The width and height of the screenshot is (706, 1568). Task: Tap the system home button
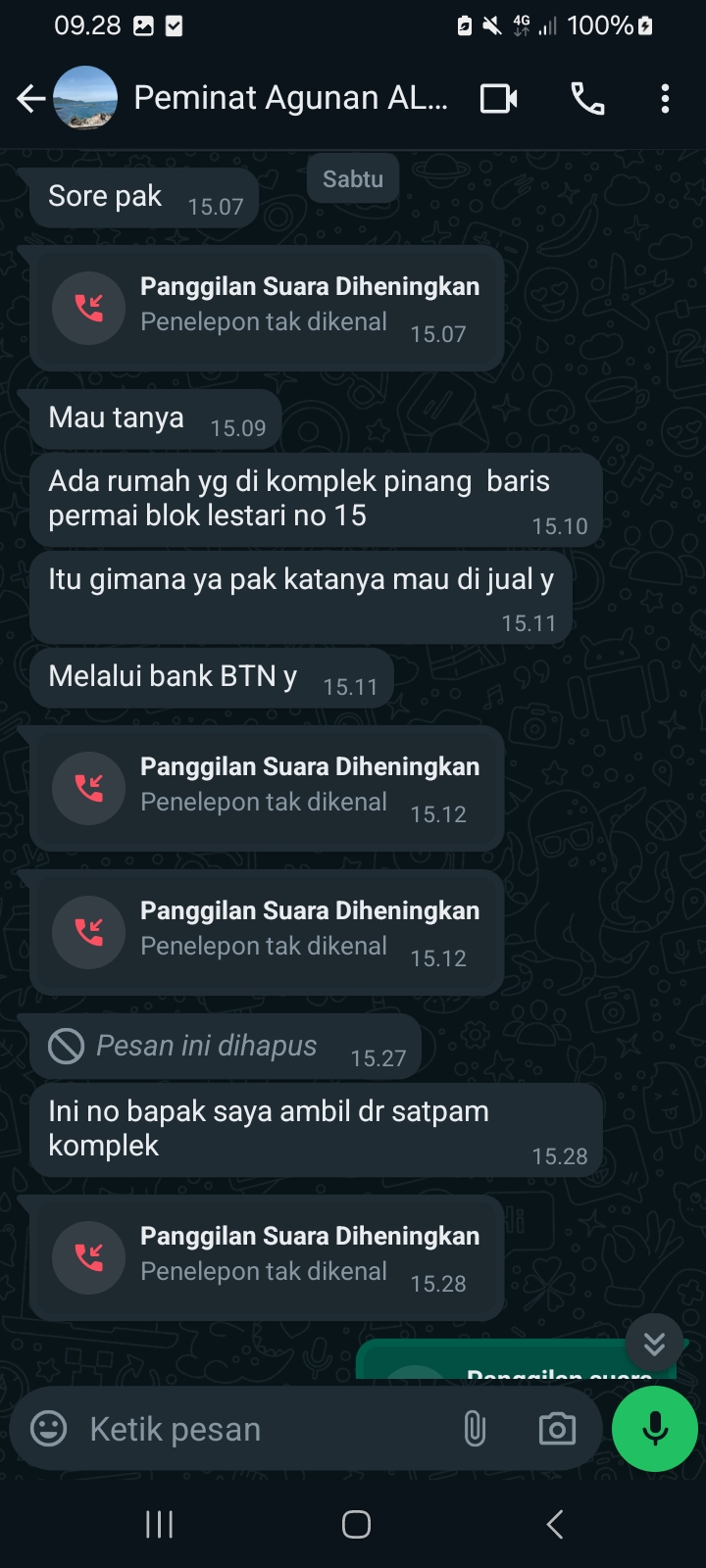(x=355, y=1524)
